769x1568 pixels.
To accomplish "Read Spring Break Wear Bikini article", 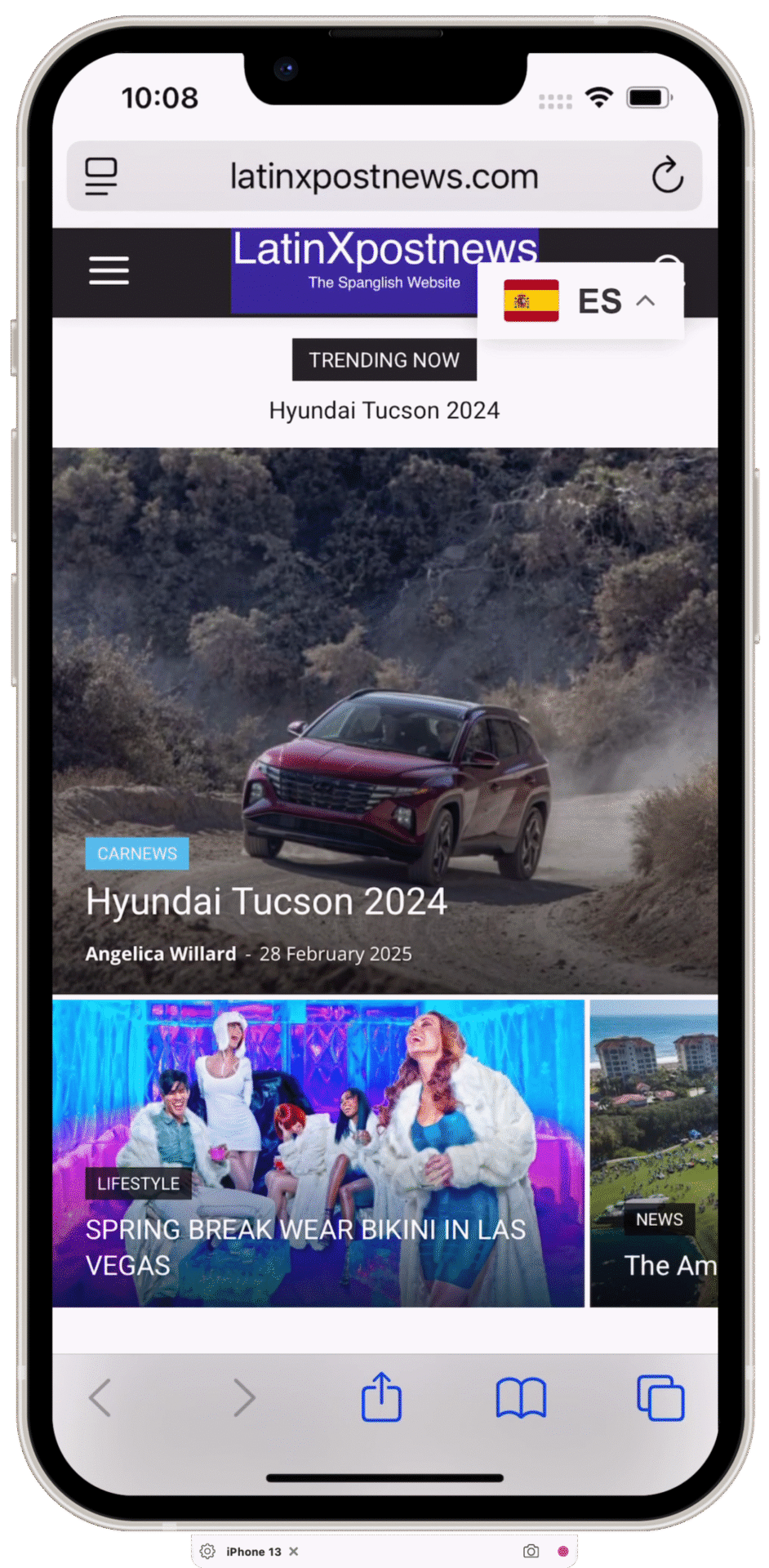I will point(305,1247).
